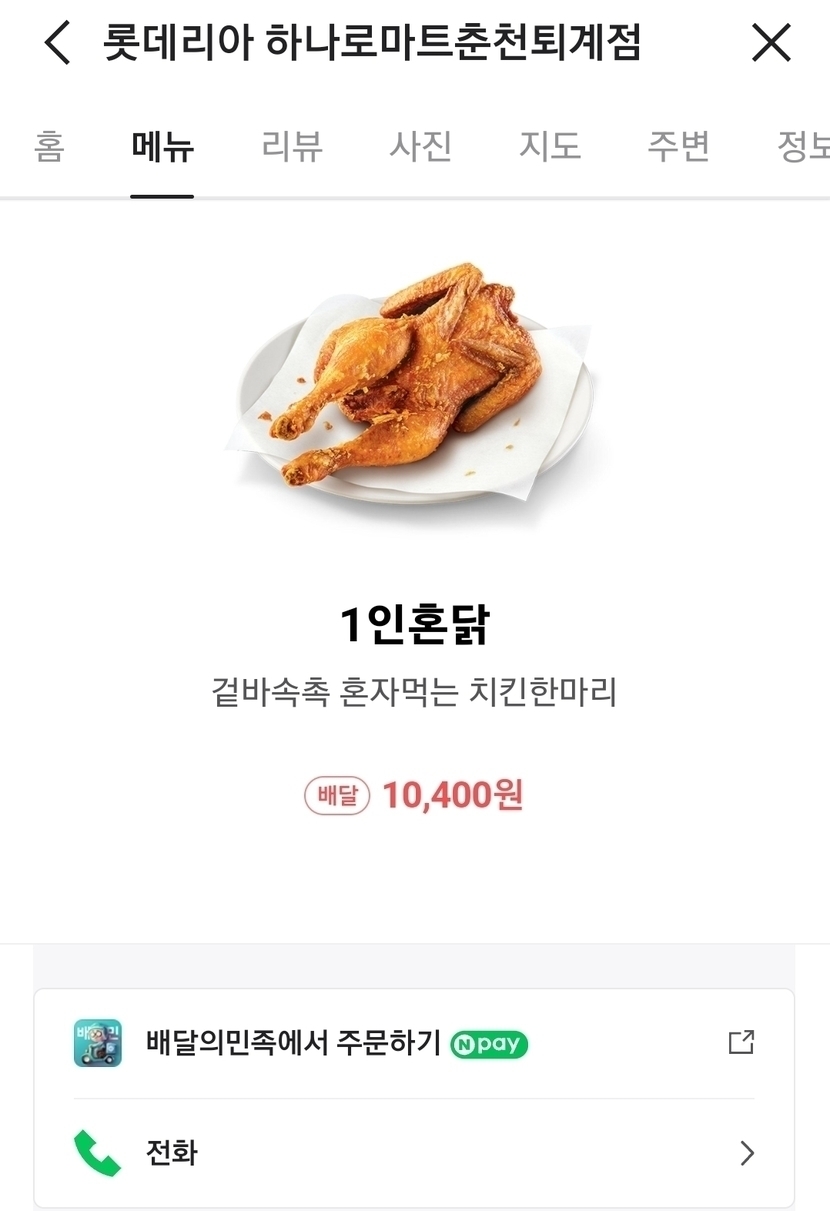Switch to the 홈 tab
Image resolution: width=830 pixels, height=1211 pixels.
click(49, 147)
